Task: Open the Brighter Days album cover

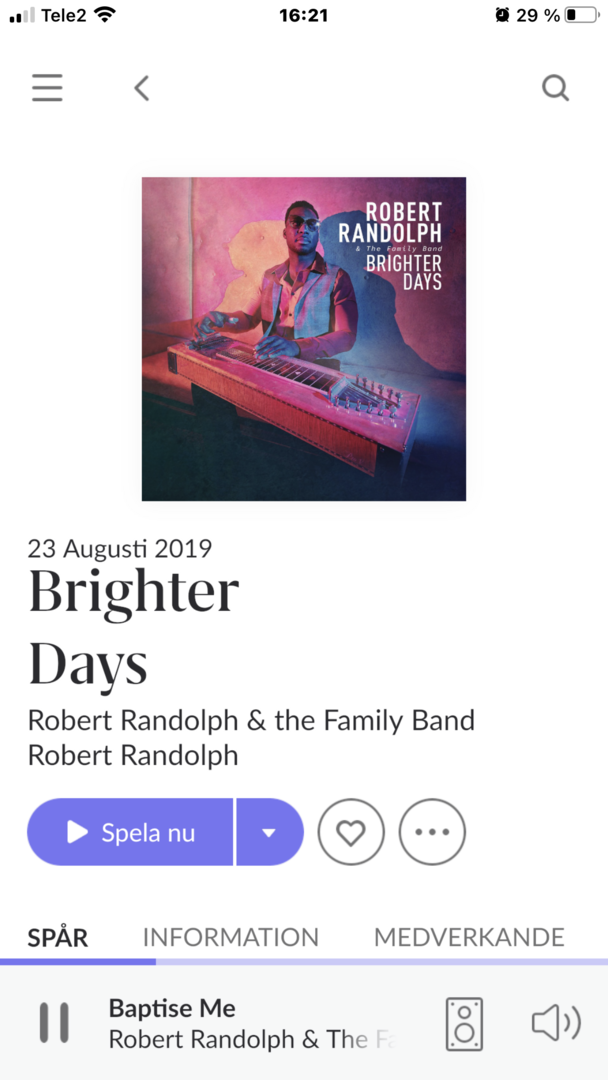Action: 304,339
